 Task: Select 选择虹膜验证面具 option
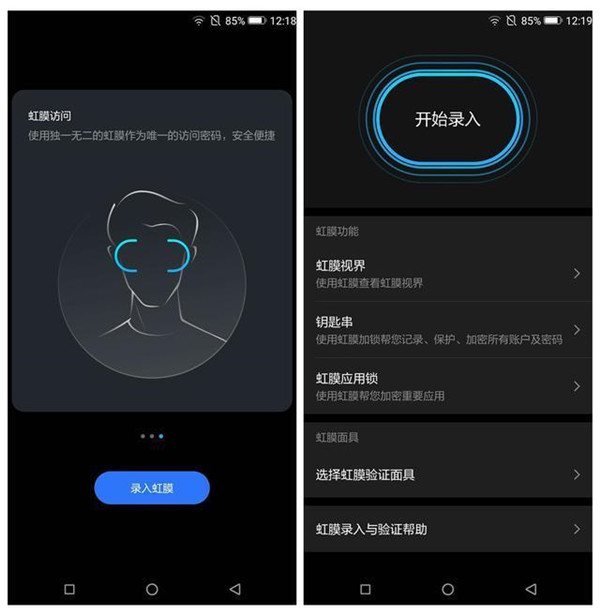[x=448, y=474]
